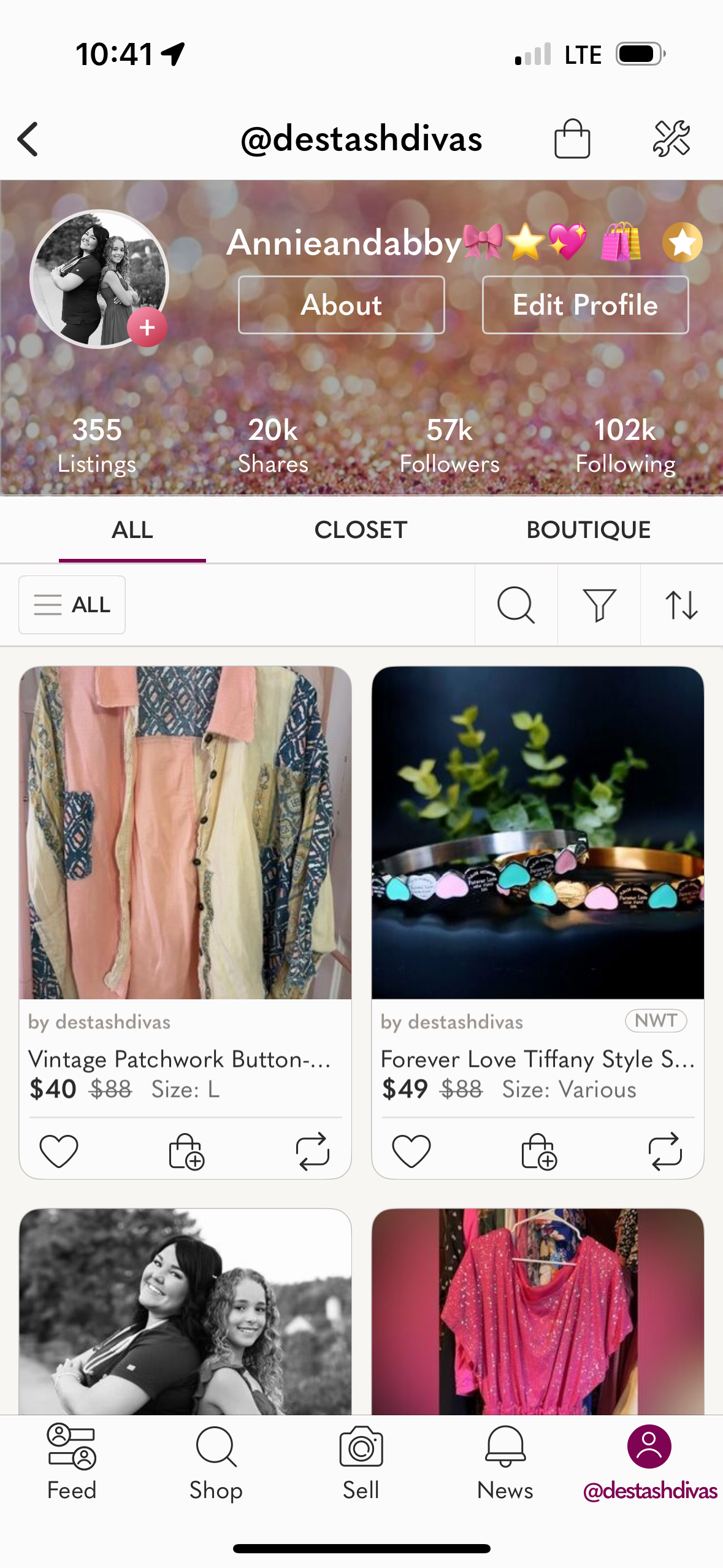The height and width of the screenshot is (1568, 723).
Task: Add Forever Love Tiffany Style to bundle
Action: coord(538,1151)
